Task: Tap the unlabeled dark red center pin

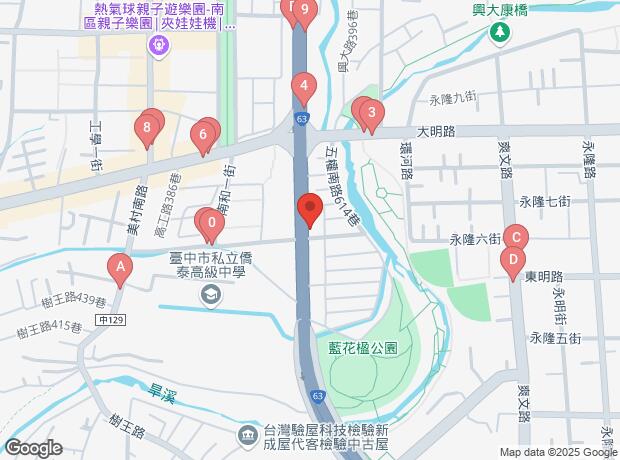Action: [x=309, y=212]
